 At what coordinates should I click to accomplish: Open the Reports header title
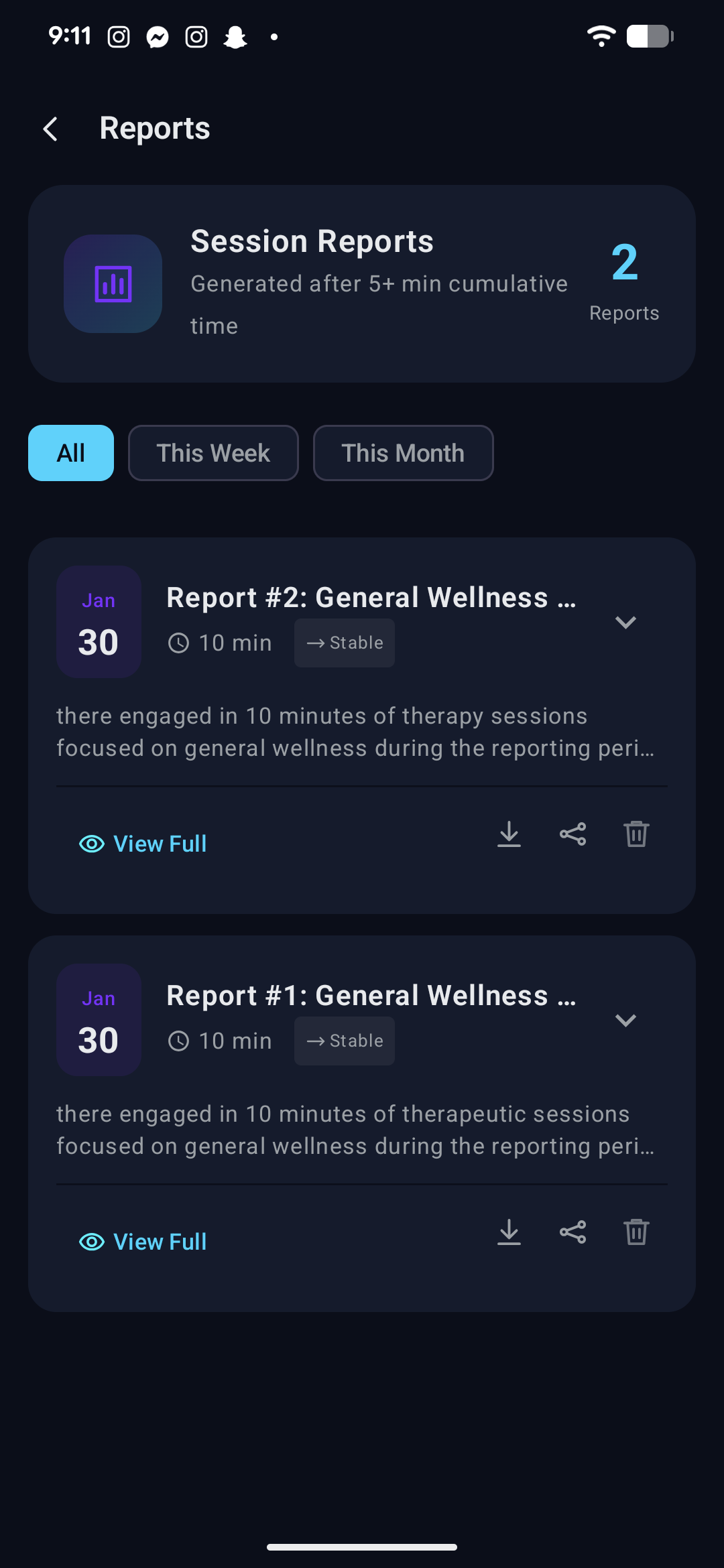pyautogui.click(x=155, y=127)
